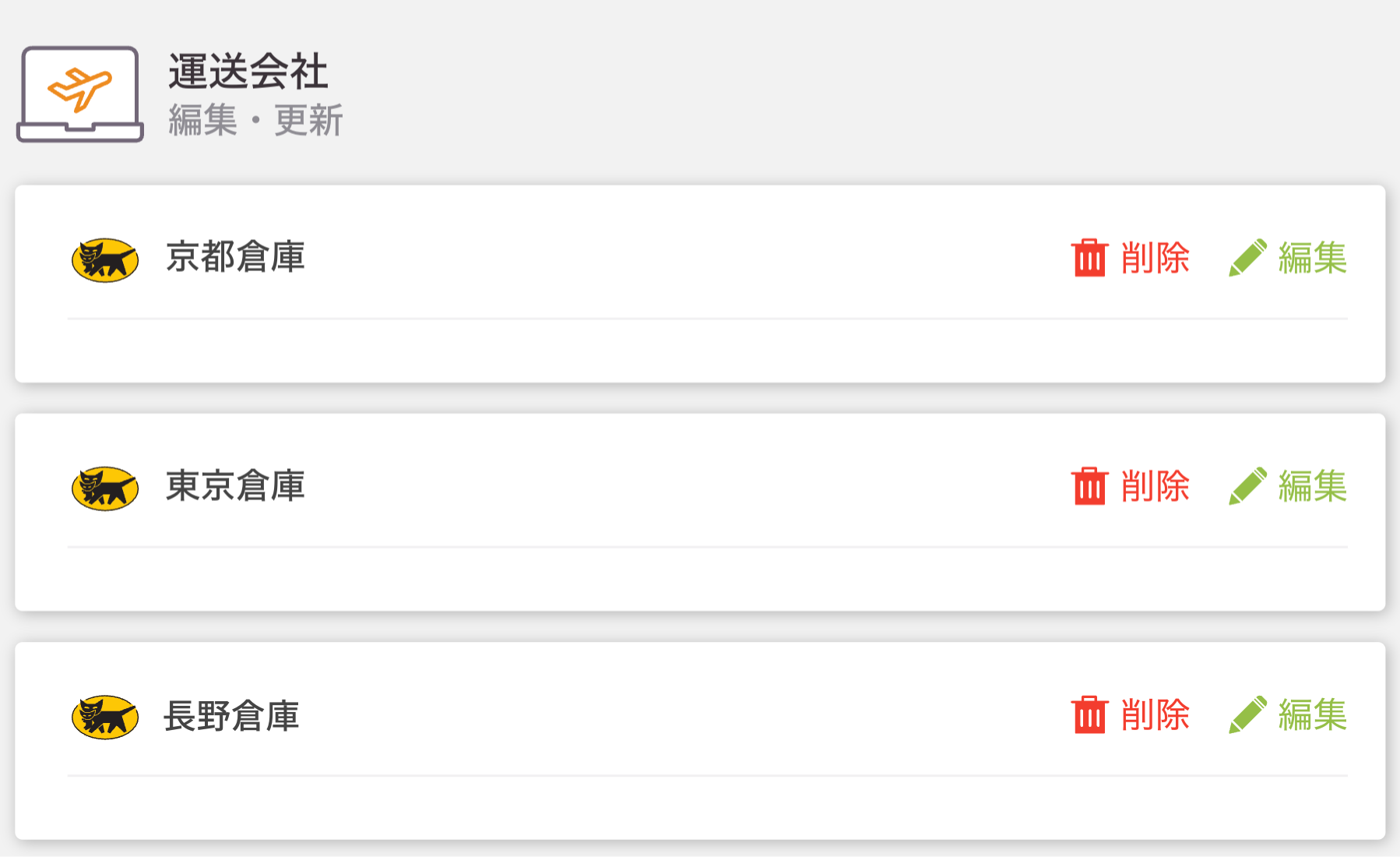
Task: Delete the 東京倉庫 carrier entry
Action: 1131,486
